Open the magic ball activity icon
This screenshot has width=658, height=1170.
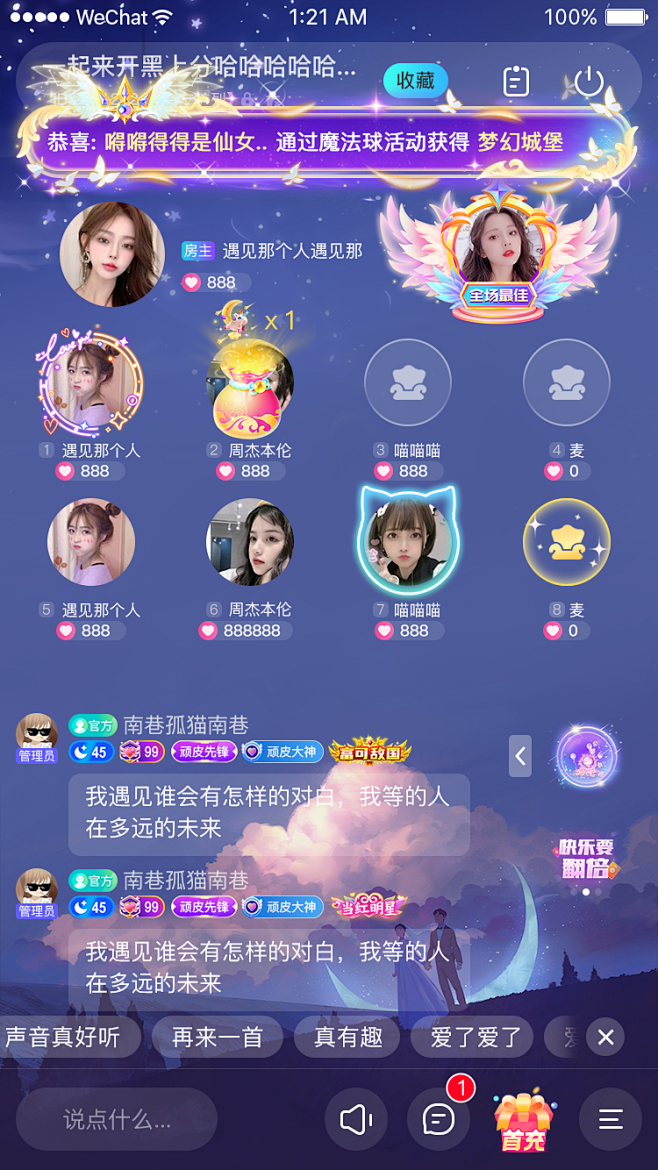(x=587, y=756)
